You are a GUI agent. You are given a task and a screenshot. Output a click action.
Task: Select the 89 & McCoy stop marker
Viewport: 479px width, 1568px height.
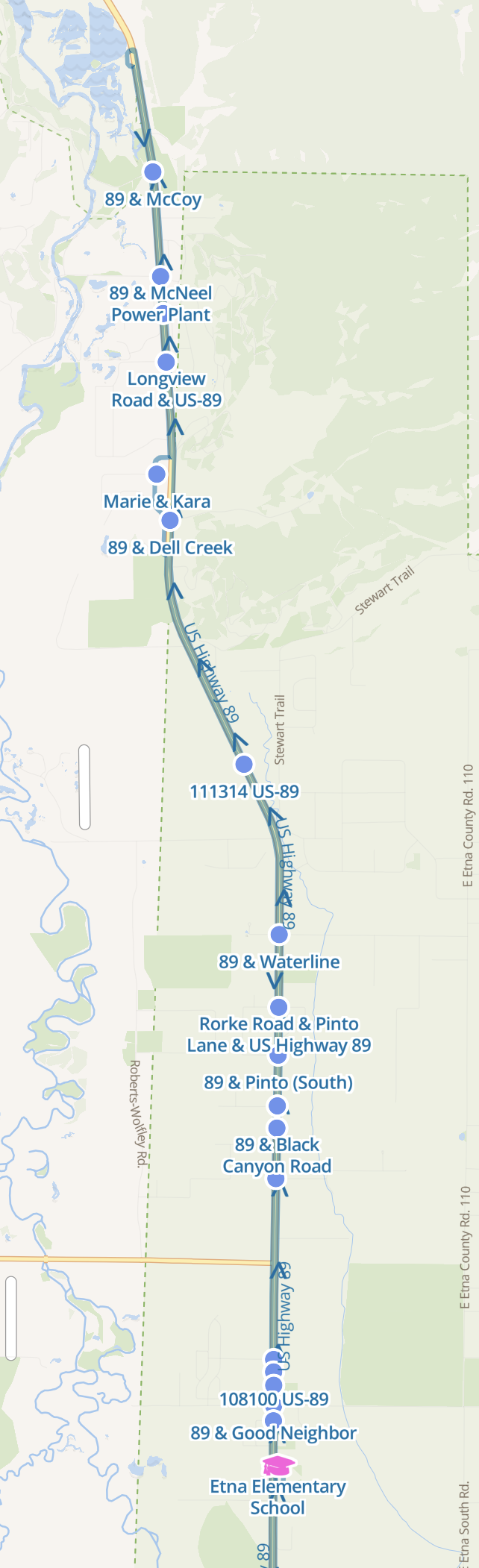[153, 172]
